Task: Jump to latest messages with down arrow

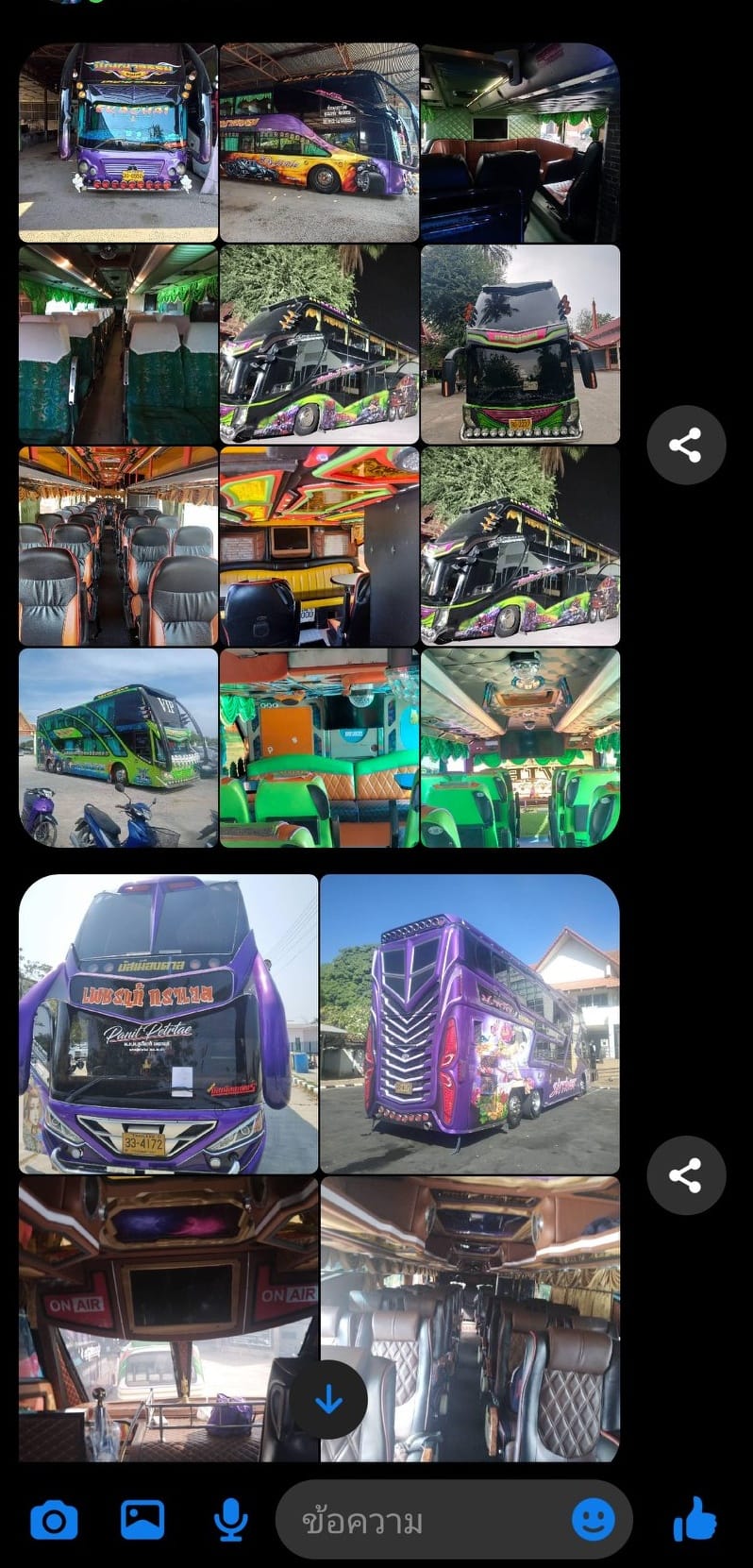Action: 328,1400
